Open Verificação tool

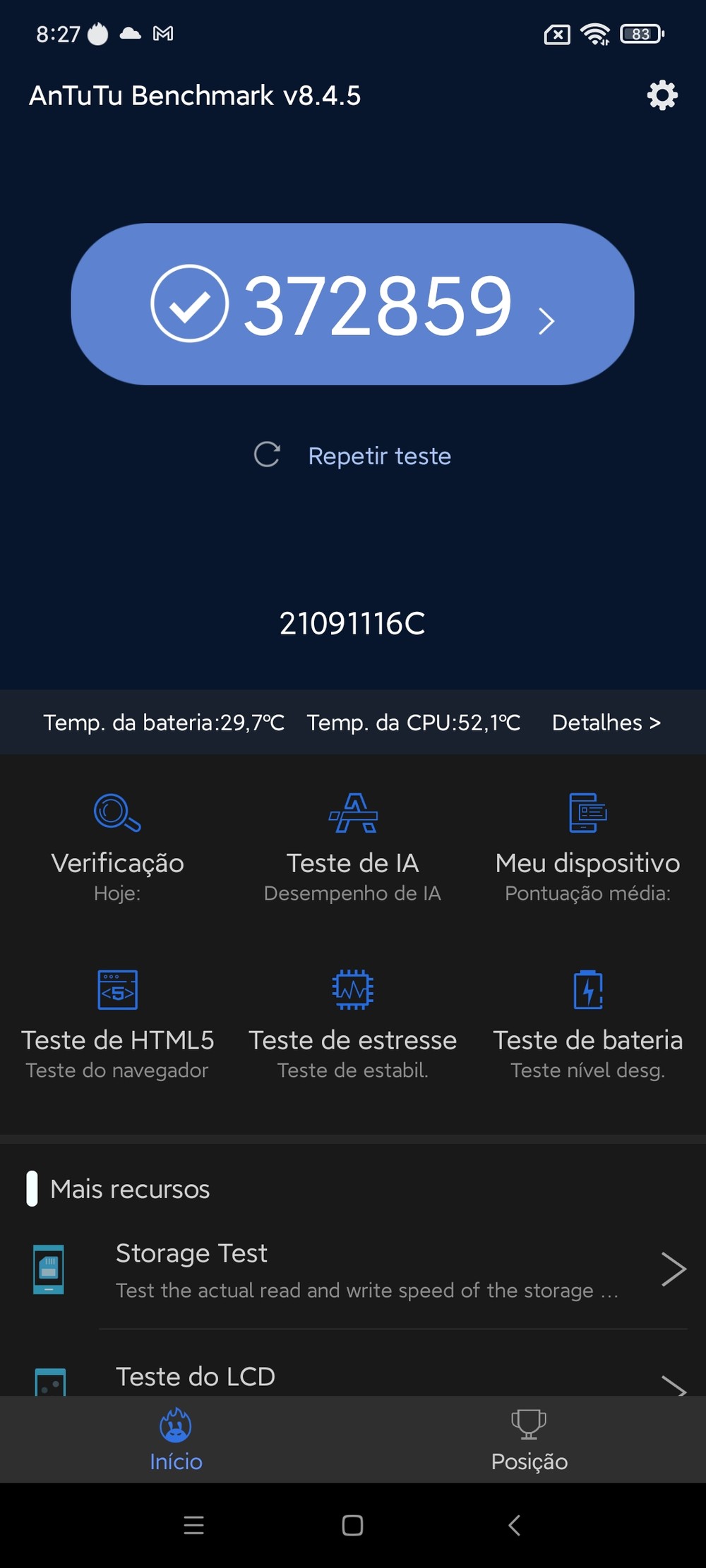(117, 848)
